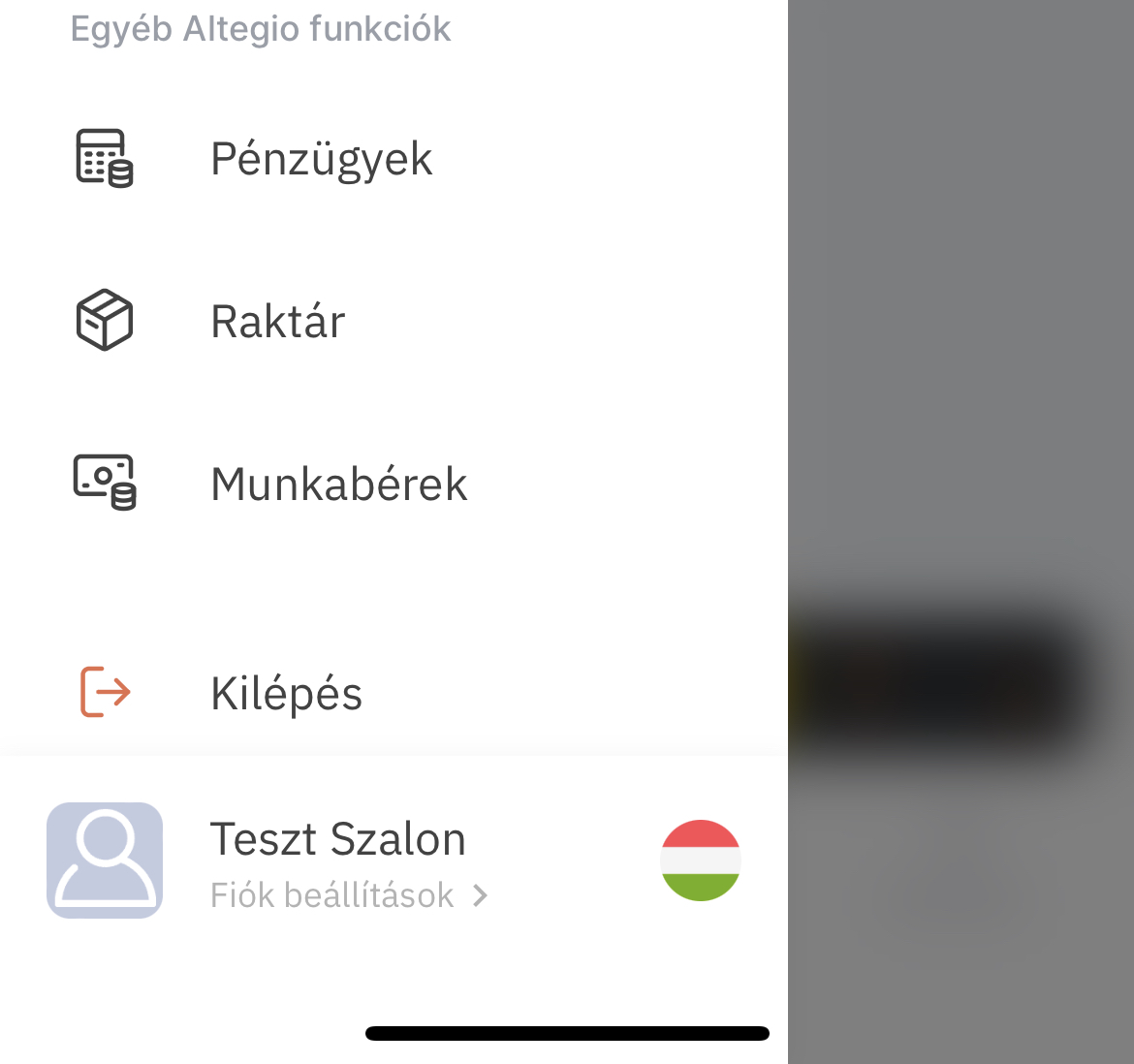Screen dimensions: 1134x1064
Task: Log out via Kilépés
Action: [x=286, y=694]
